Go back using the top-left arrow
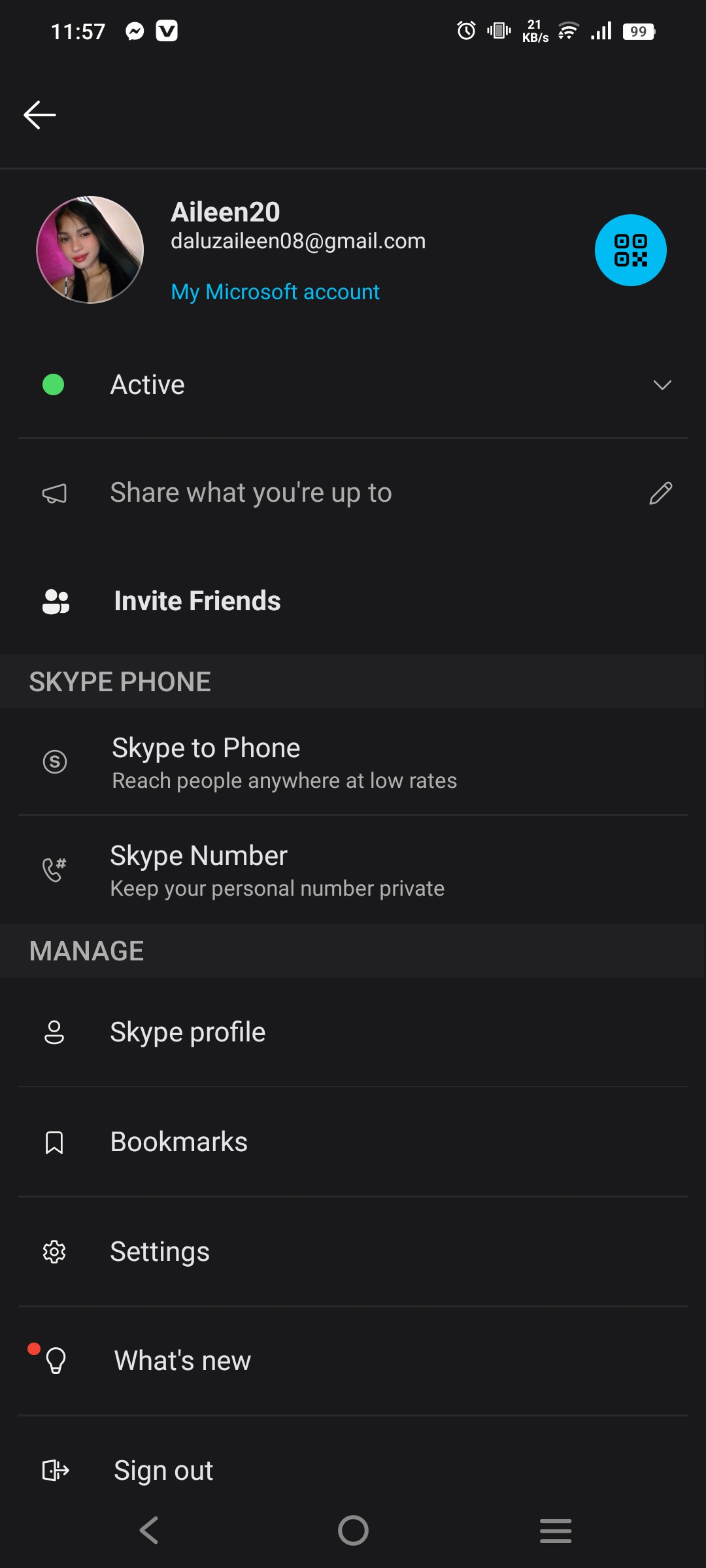Image resolution: width=706 pixels, height=1568 pixels. click(40, 115)
